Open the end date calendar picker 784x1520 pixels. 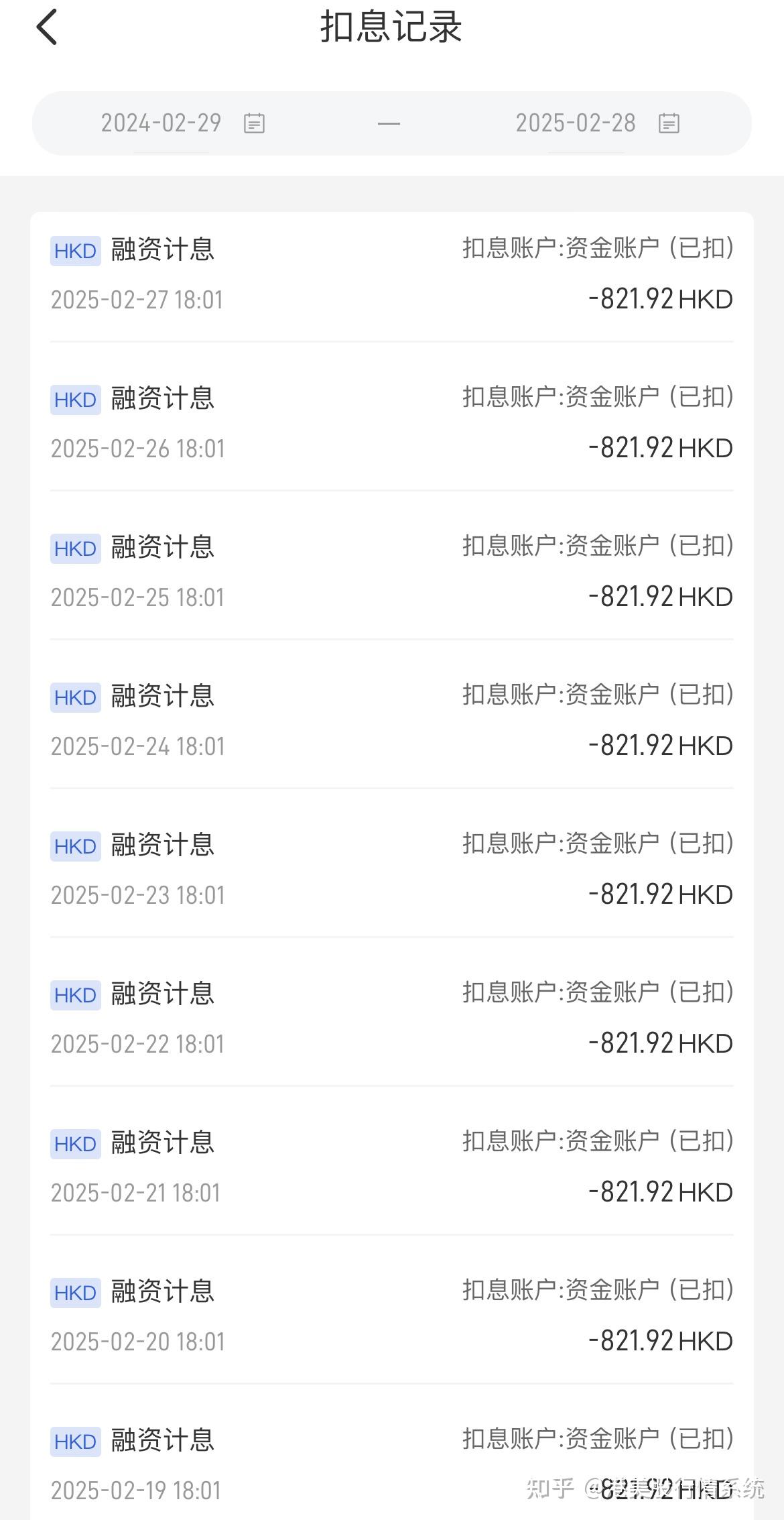[x=669, y=123]
